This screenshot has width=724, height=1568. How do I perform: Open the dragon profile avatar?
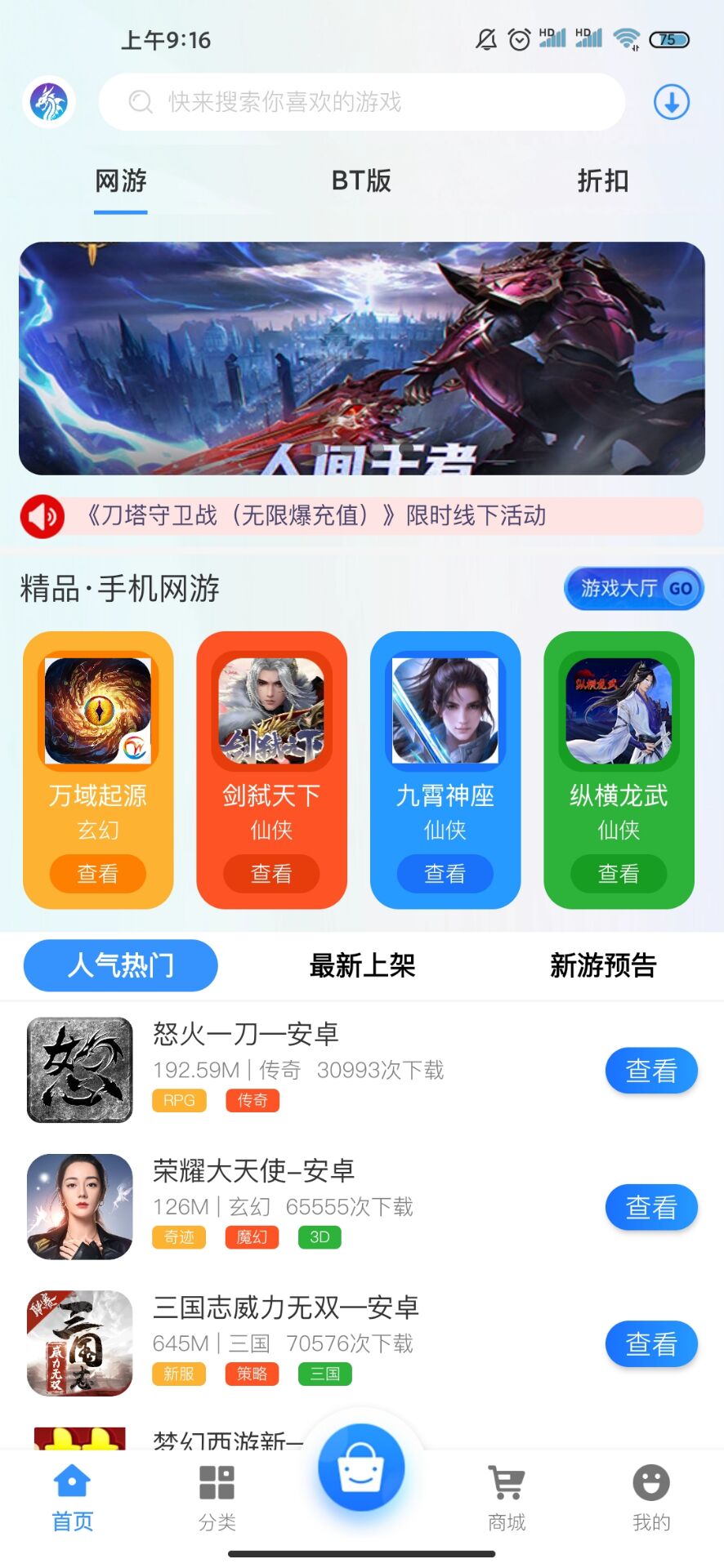coord(49,102)
